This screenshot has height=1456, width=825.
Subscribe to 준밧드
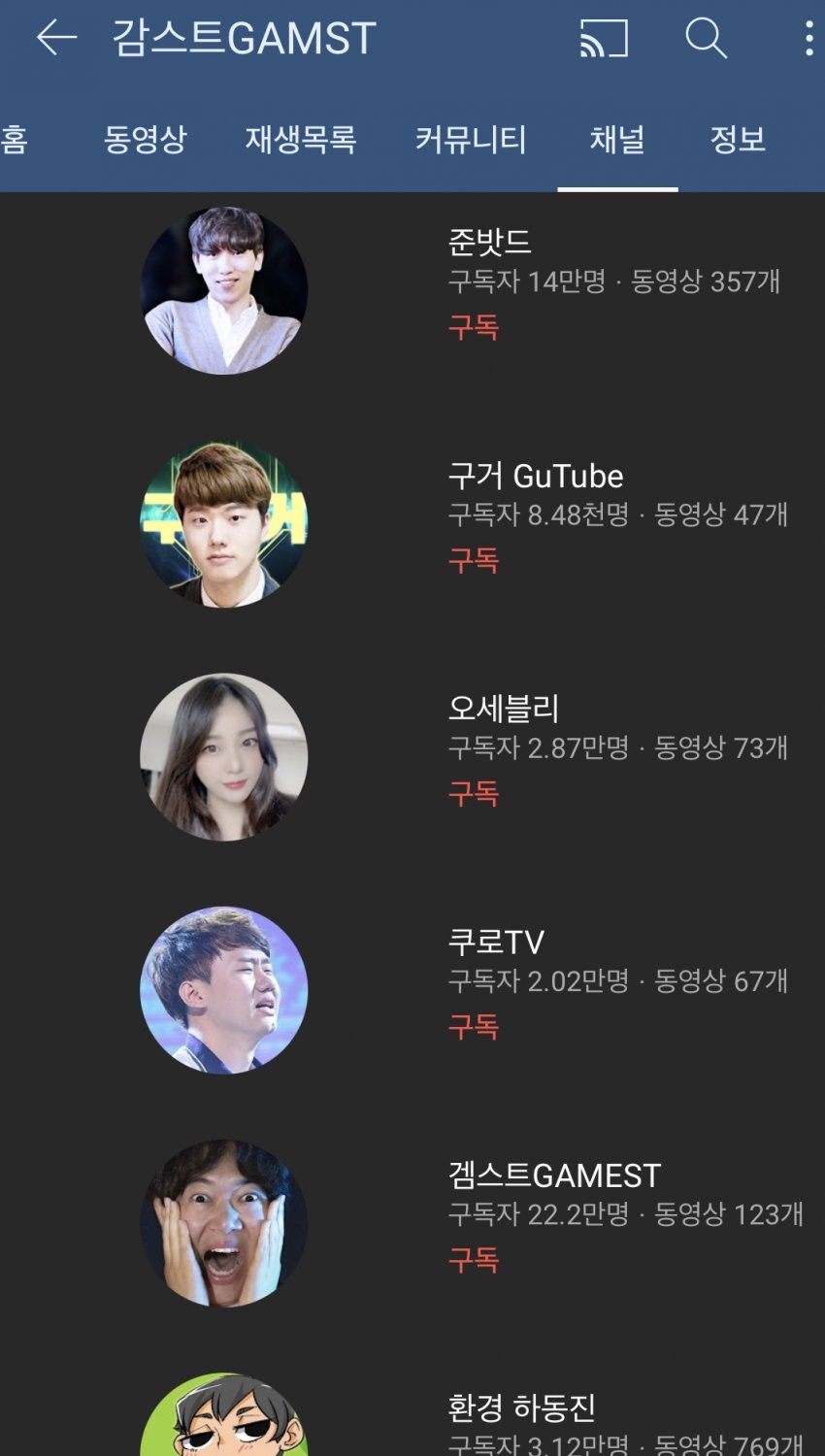point(474,327)
